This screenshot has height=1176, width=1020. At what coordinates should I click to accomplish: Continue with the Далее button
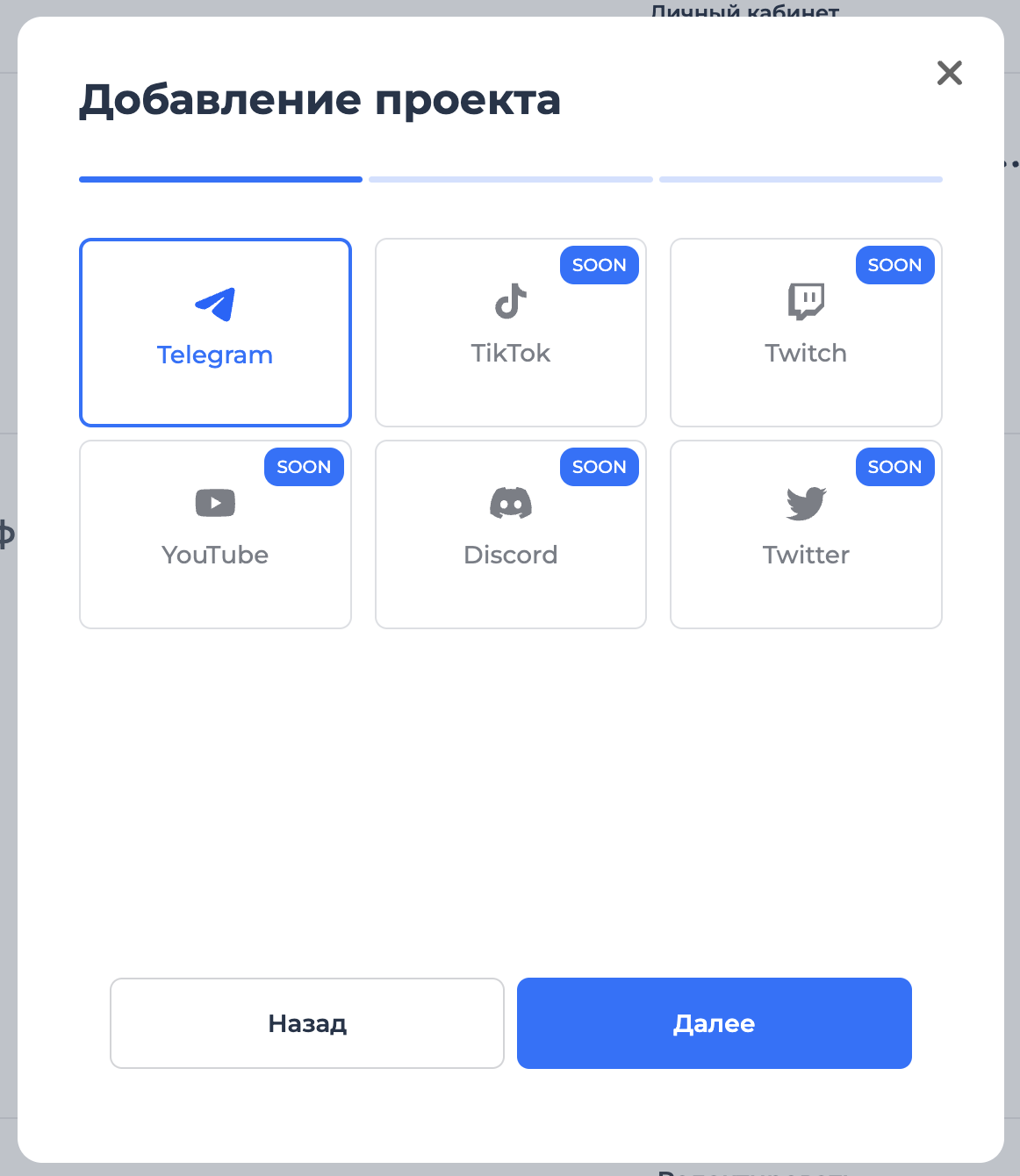click(714, 1023)
